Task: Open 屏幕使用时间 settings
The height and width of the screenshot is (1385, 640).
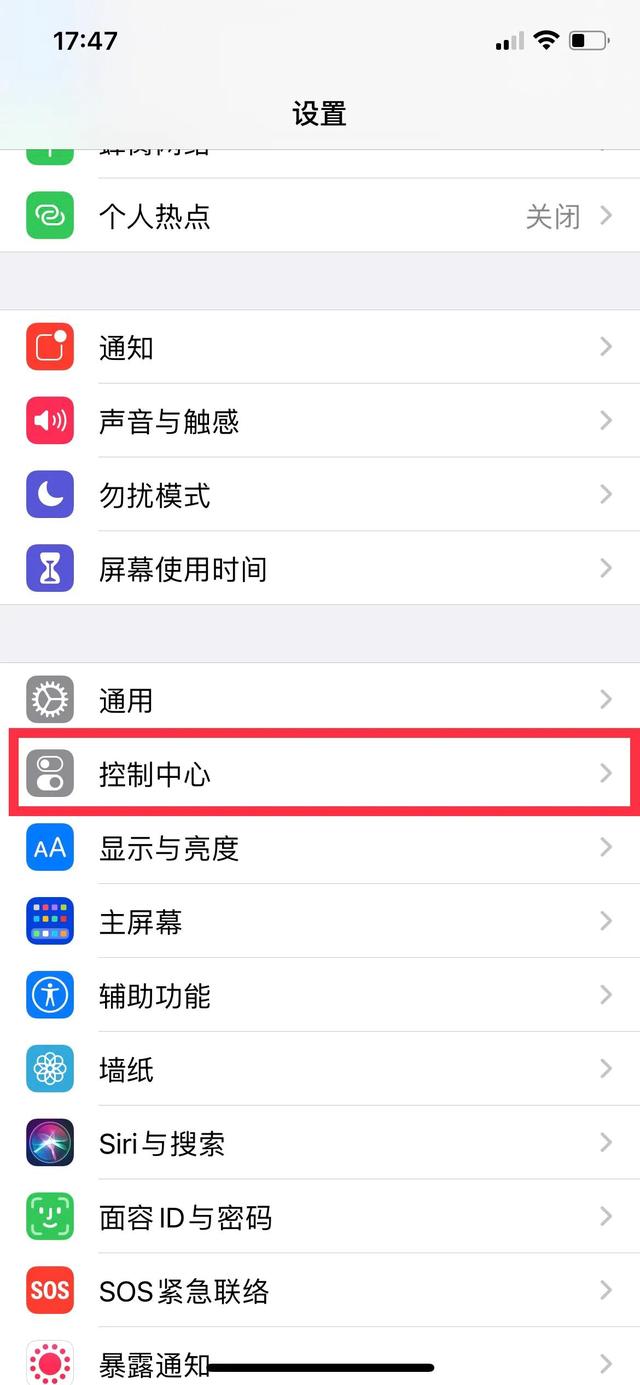Action: [320, 569]
